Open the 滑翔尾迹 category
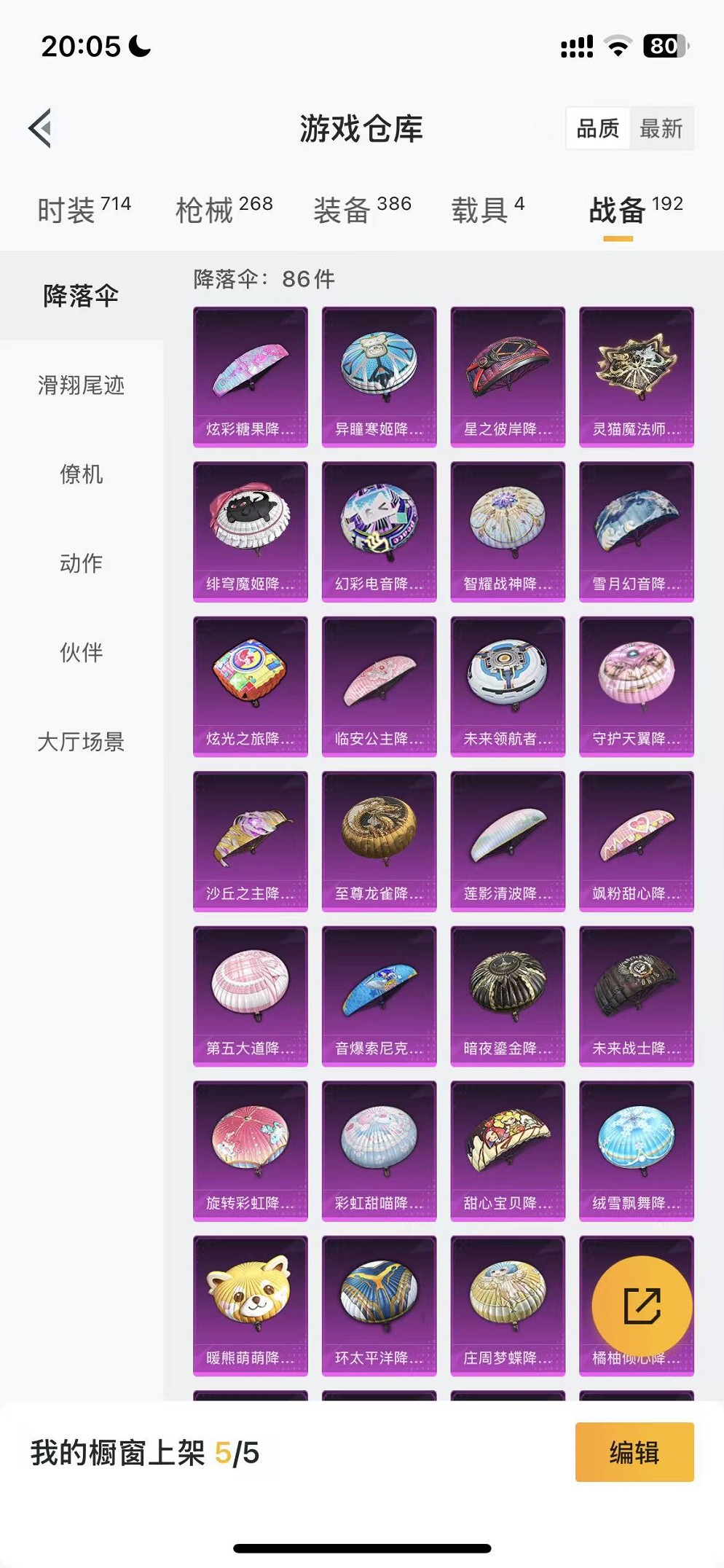The image size is (724, 1568). point(81,385)
